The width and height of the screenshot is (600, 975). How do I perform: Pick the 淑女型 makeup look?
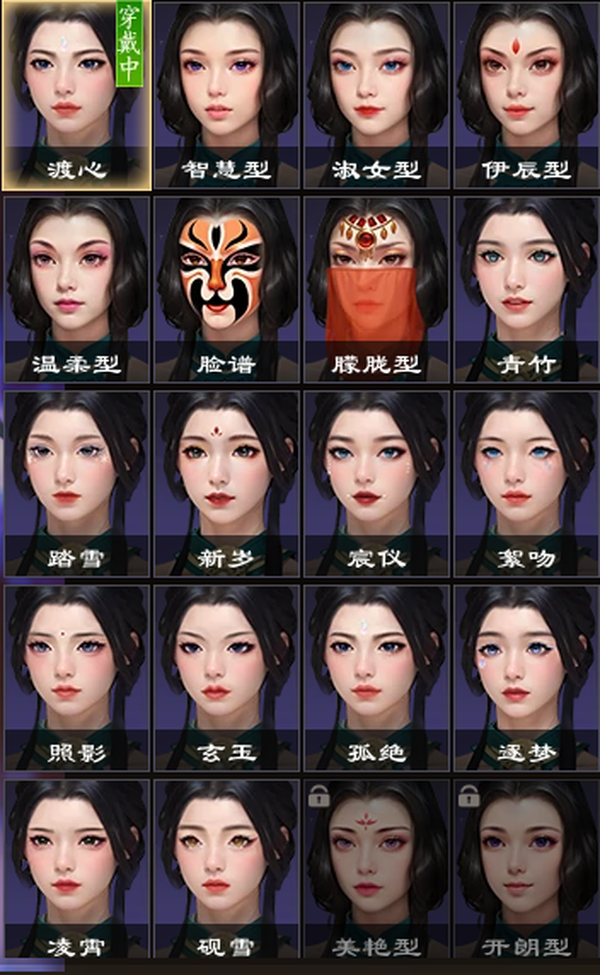(376, 95)
